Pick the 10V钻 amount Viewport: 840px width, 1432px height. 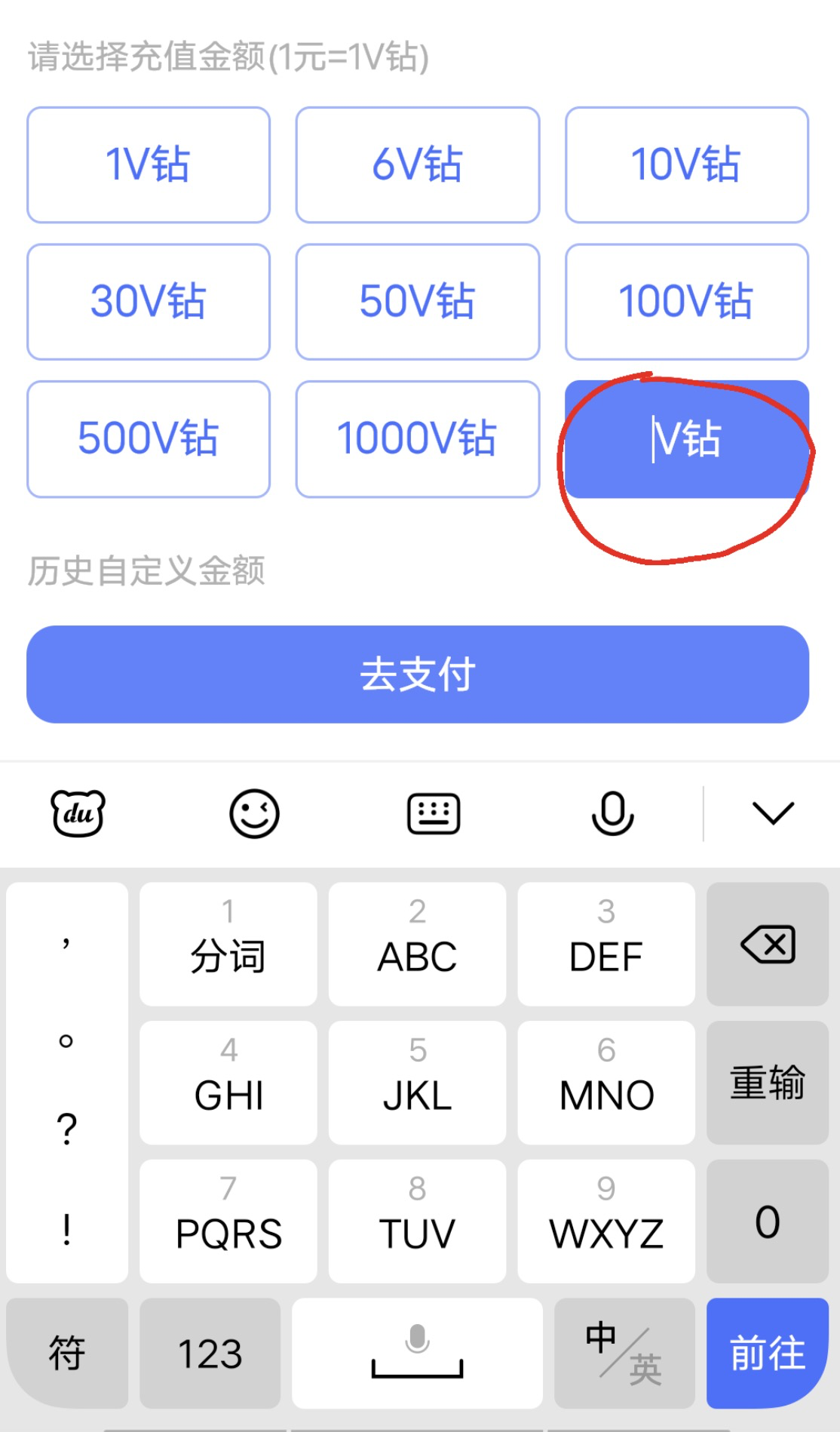pos(687,164)
